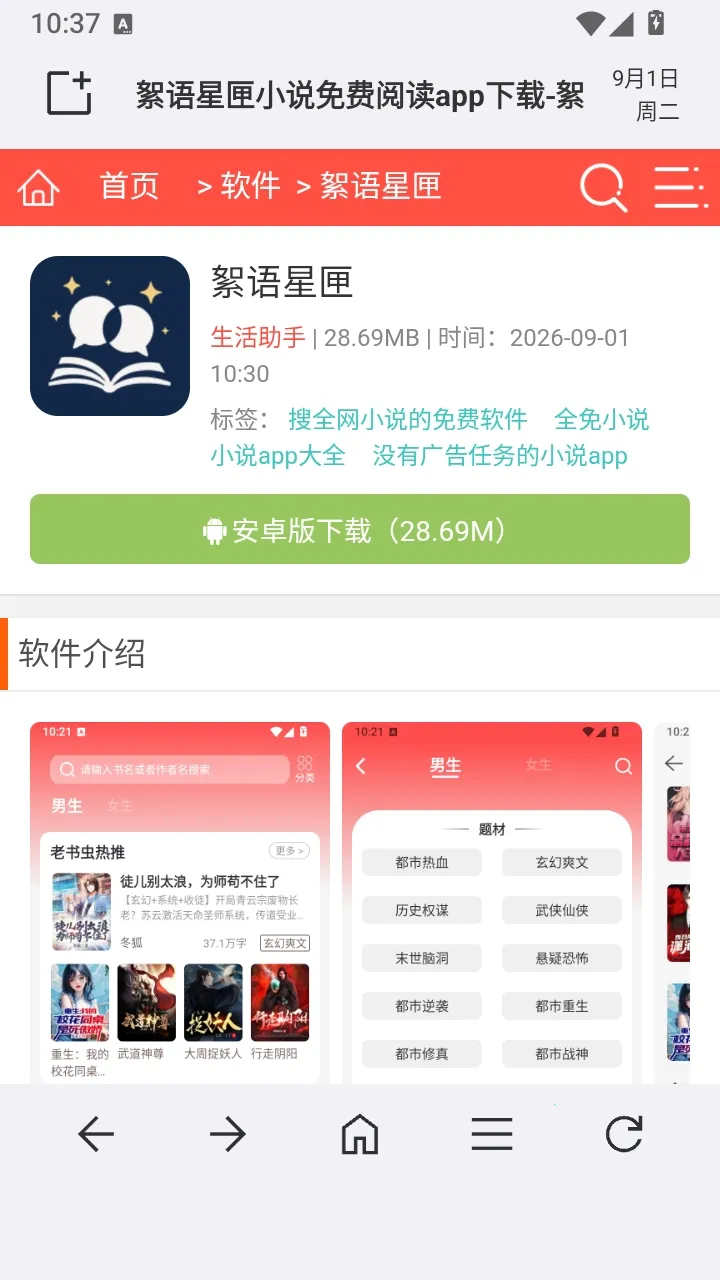This screenshot has height=1280, width=720.
Task: Go to 首页 in the breadcrumb
Action: 129,186
